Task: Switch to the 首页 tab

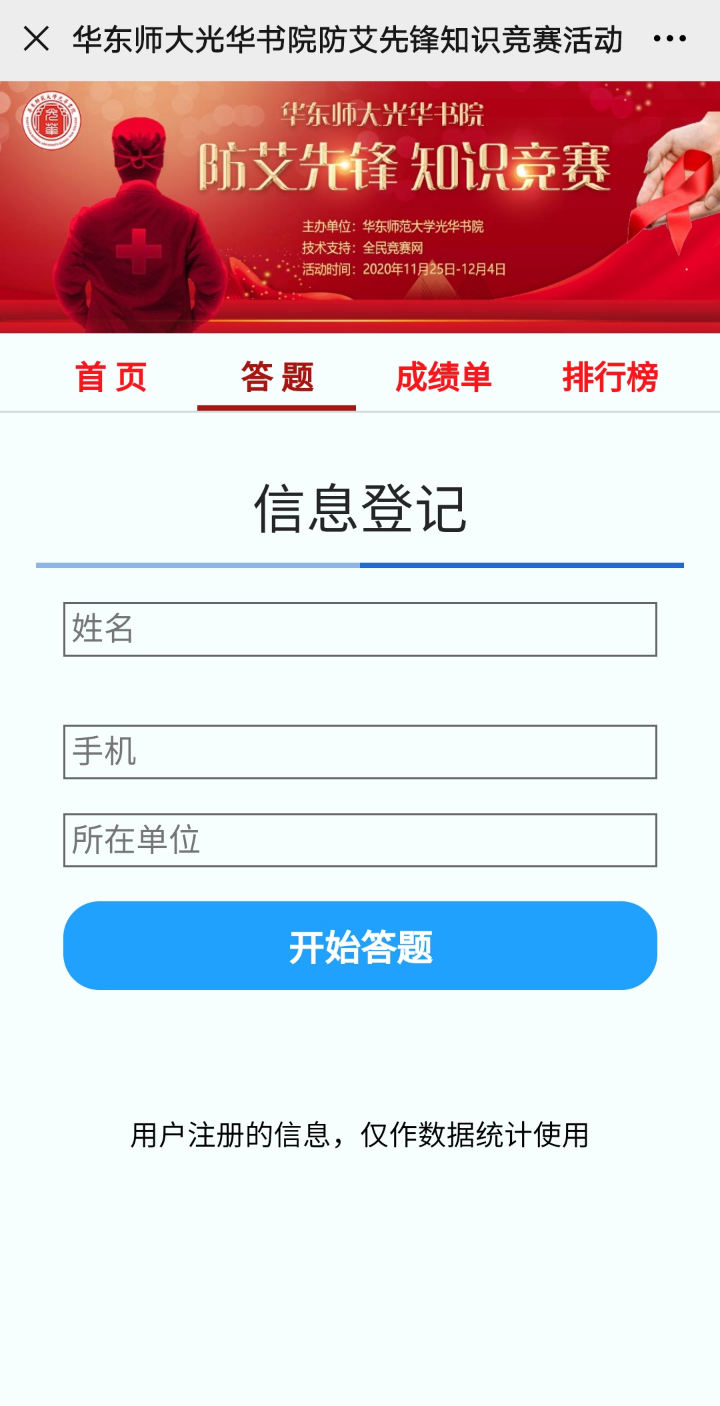Action: 111,377
